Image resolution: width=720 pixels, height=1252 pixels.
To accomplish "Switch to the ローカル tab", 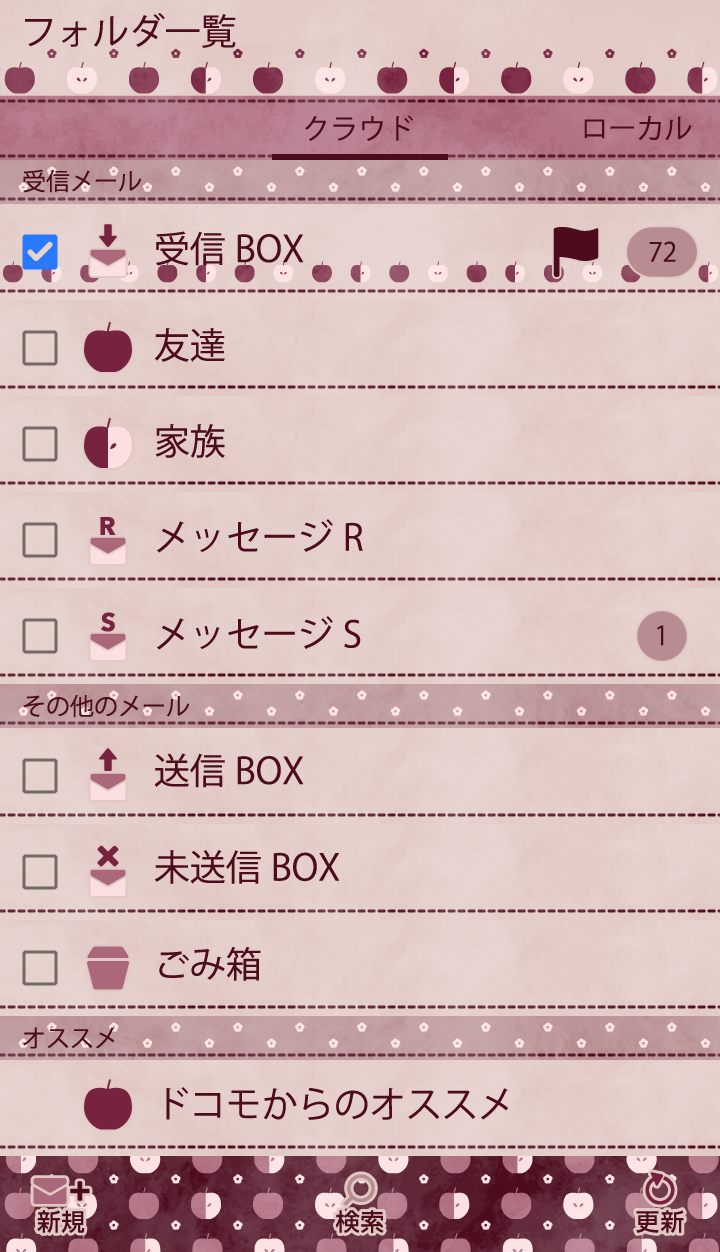I will click(636, 128).
